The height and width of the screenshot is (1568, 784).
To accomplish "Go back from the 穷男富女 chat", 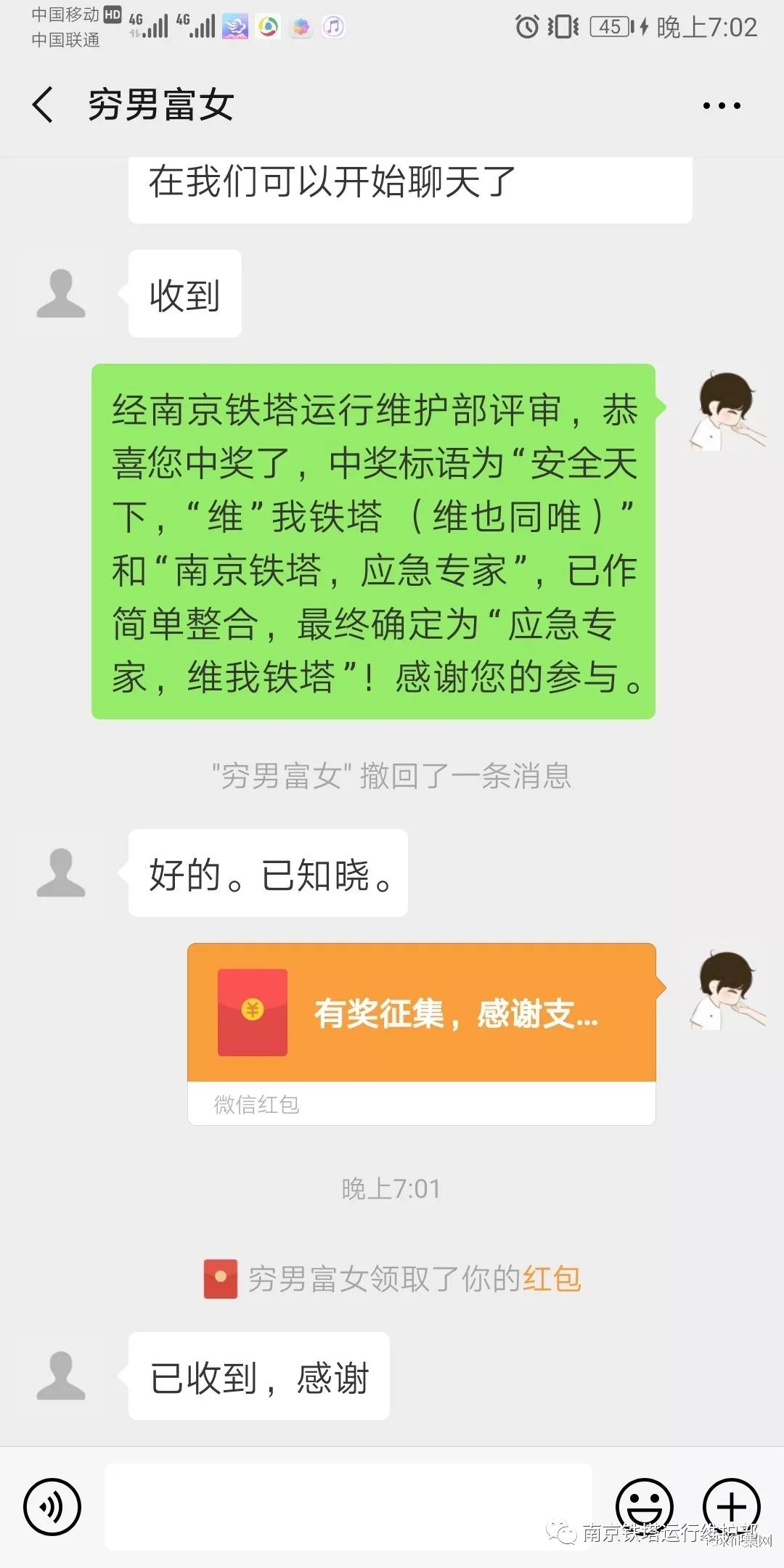I will (44, 105).
